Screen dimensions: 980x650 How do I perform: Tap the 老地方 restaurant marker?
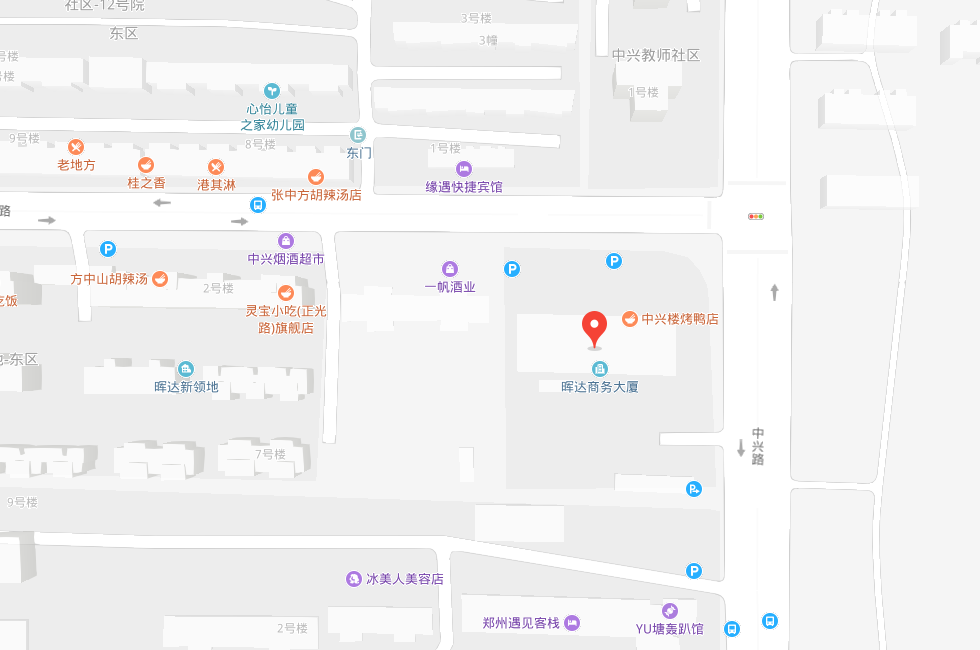point(76,147)
